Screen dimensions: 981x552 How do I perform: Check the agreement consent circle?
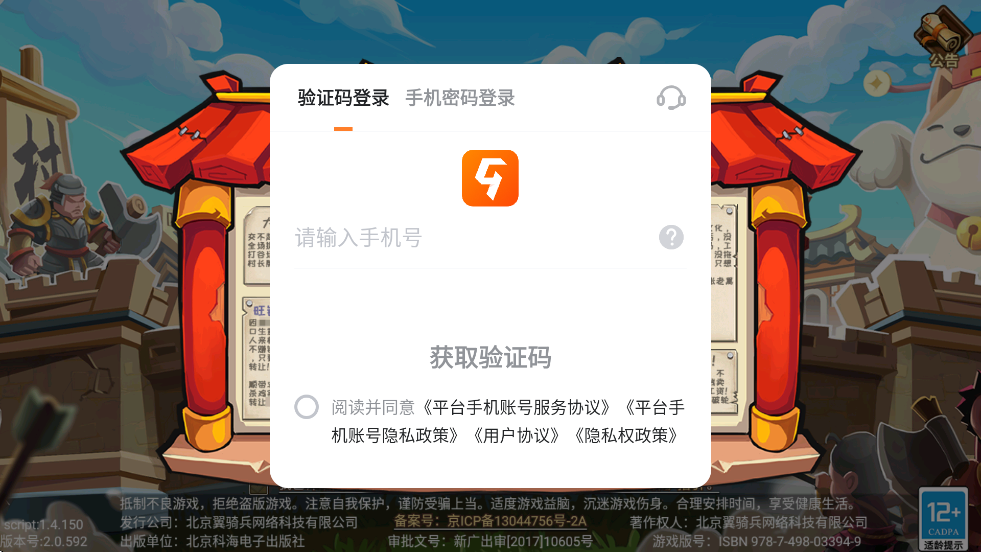click(307, 407)
